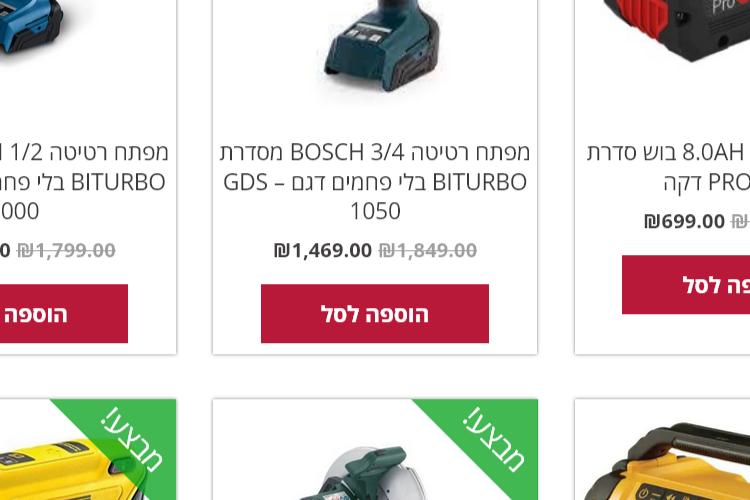Open the 8.0AH Bosch PRO battery product
The width and height of the screenshot is (750, 500).
(680, 167)
